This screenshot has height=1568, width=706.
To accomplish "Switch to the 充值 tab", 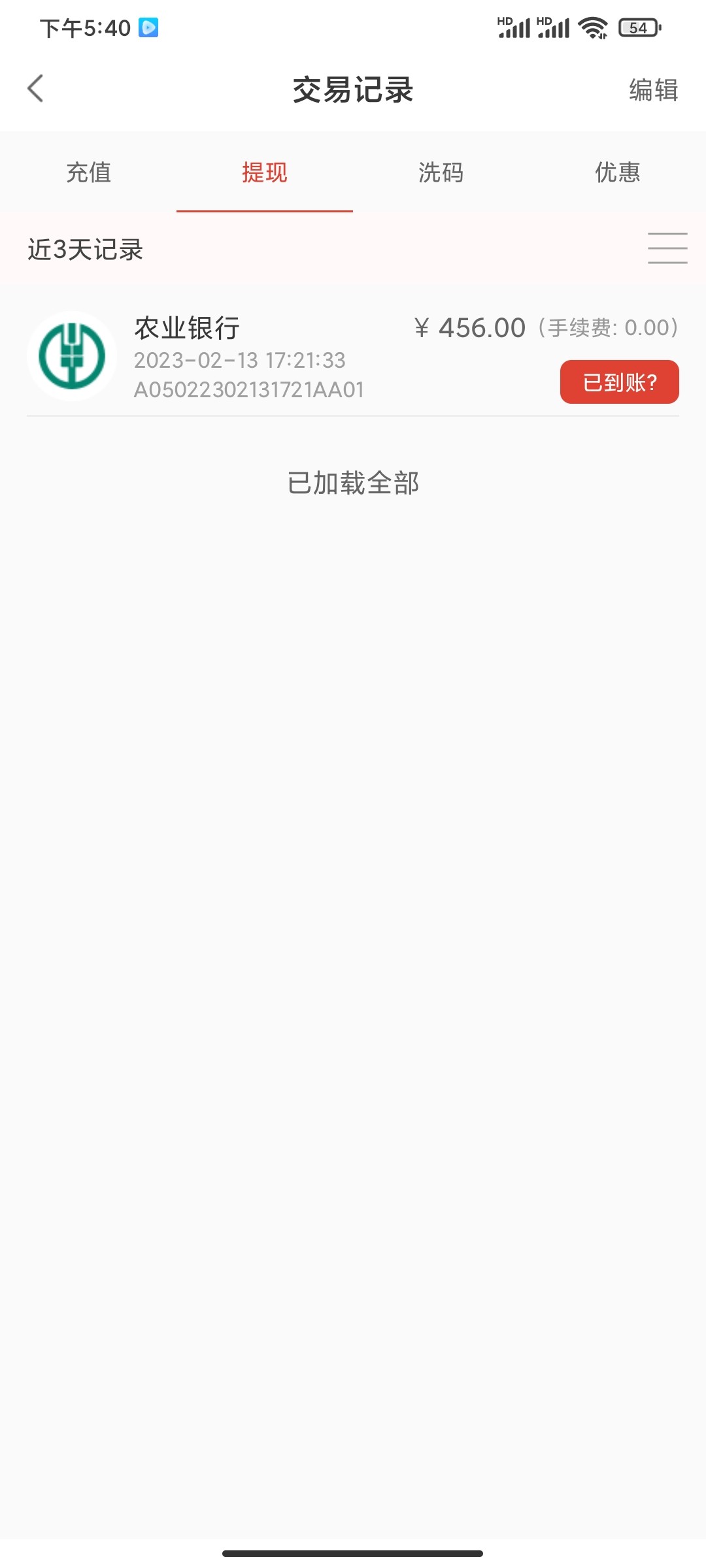I will tap(88, 172).
